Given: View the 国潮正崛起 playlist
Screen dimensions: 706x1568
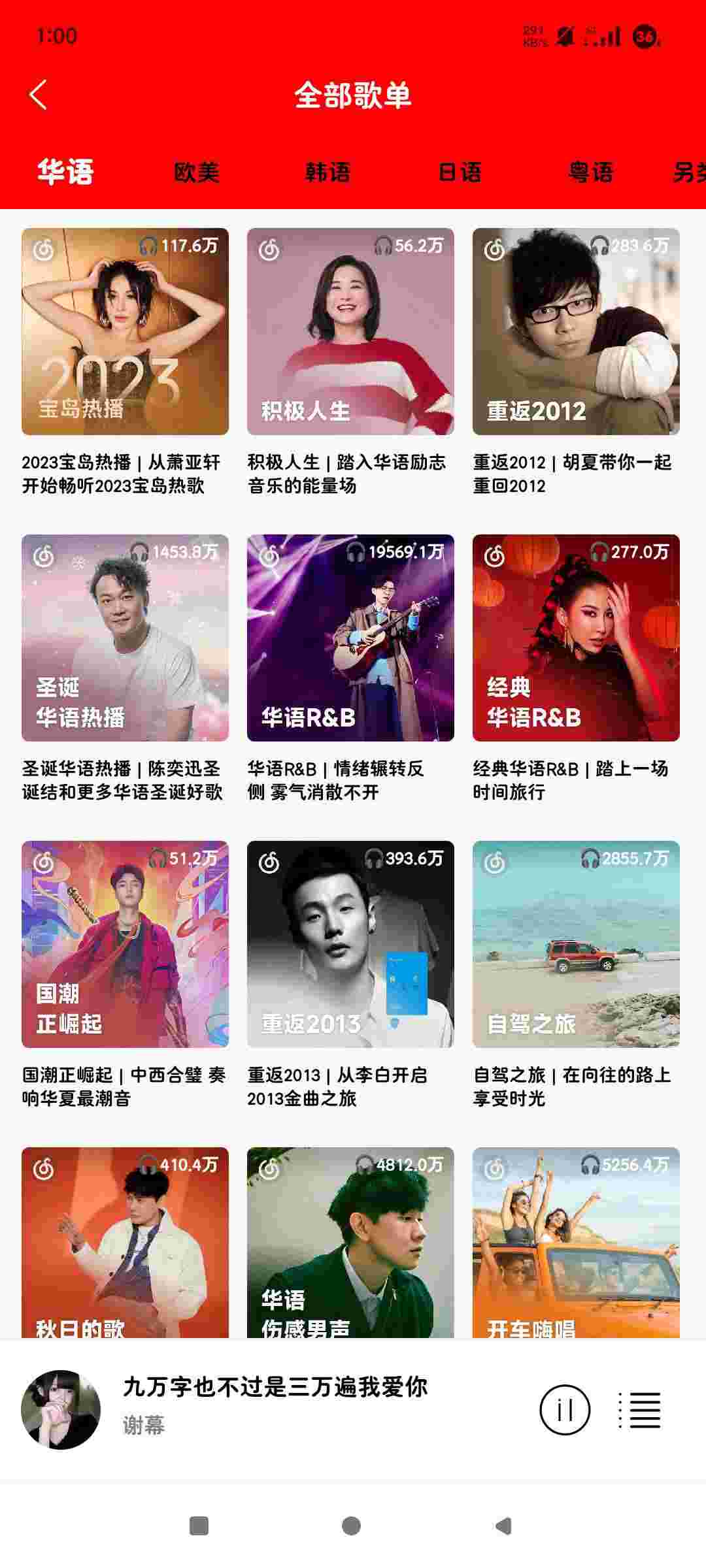Looking at the screenshot, I should point(125,944).
